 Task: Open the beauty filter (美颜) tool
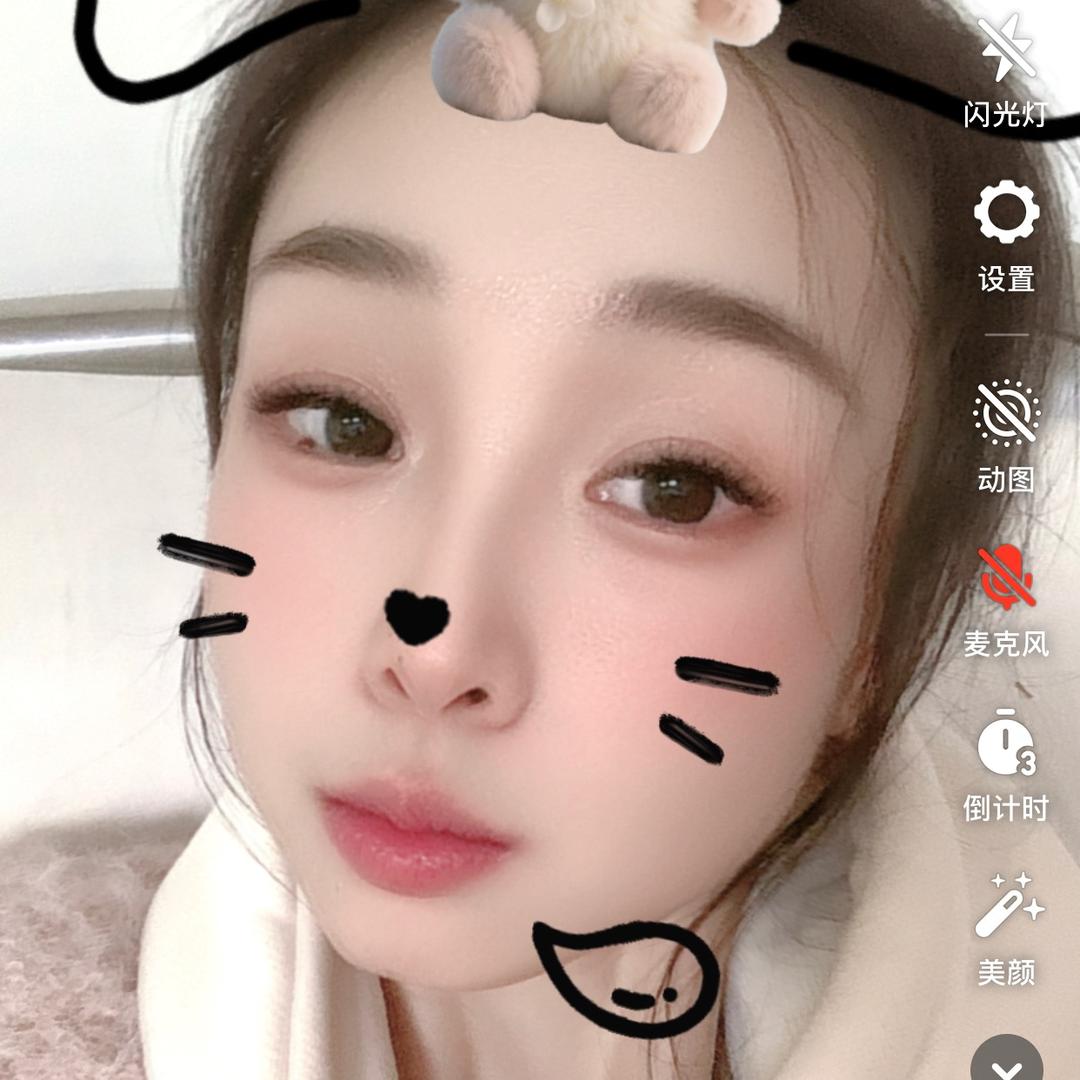[x=1006, y=906]
